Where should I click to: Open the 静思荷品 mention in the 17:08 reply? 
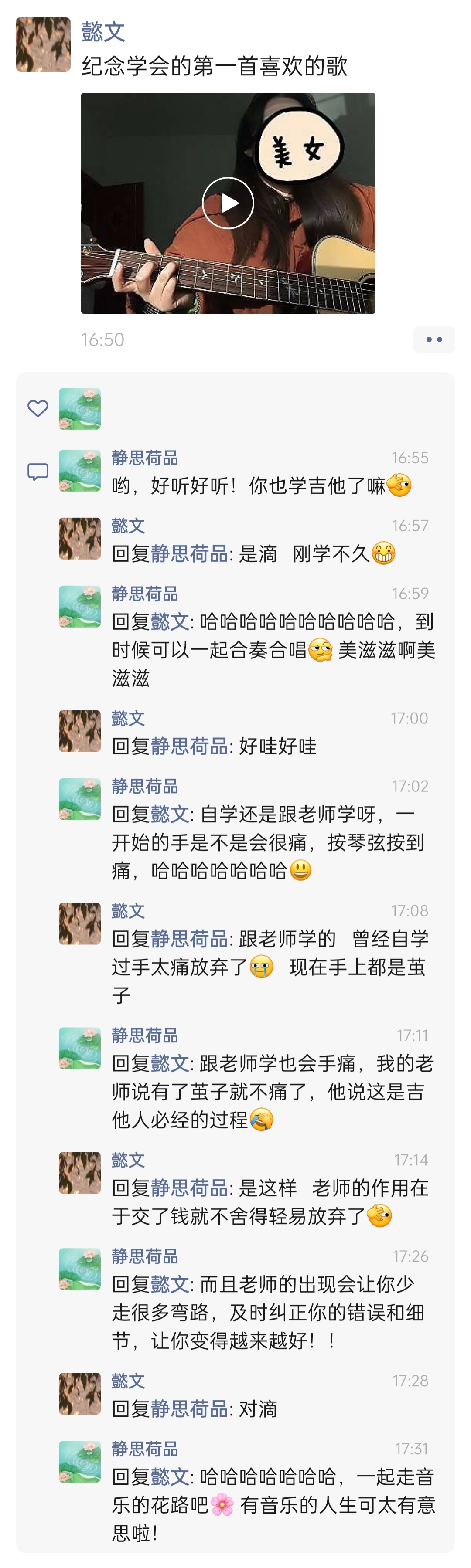coord(189,939)
